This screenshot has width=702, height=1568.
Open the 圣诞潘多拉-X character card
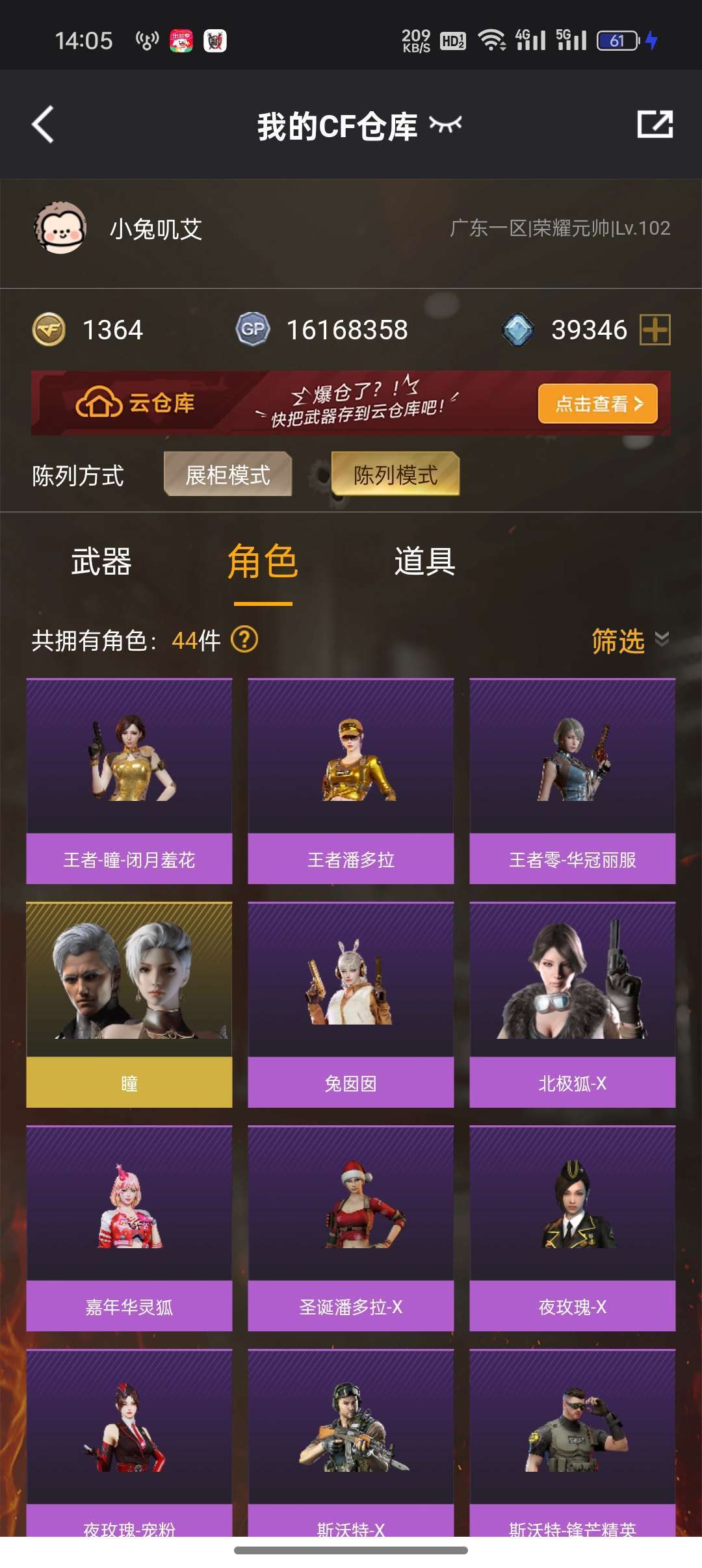(x=351, y=1228)
